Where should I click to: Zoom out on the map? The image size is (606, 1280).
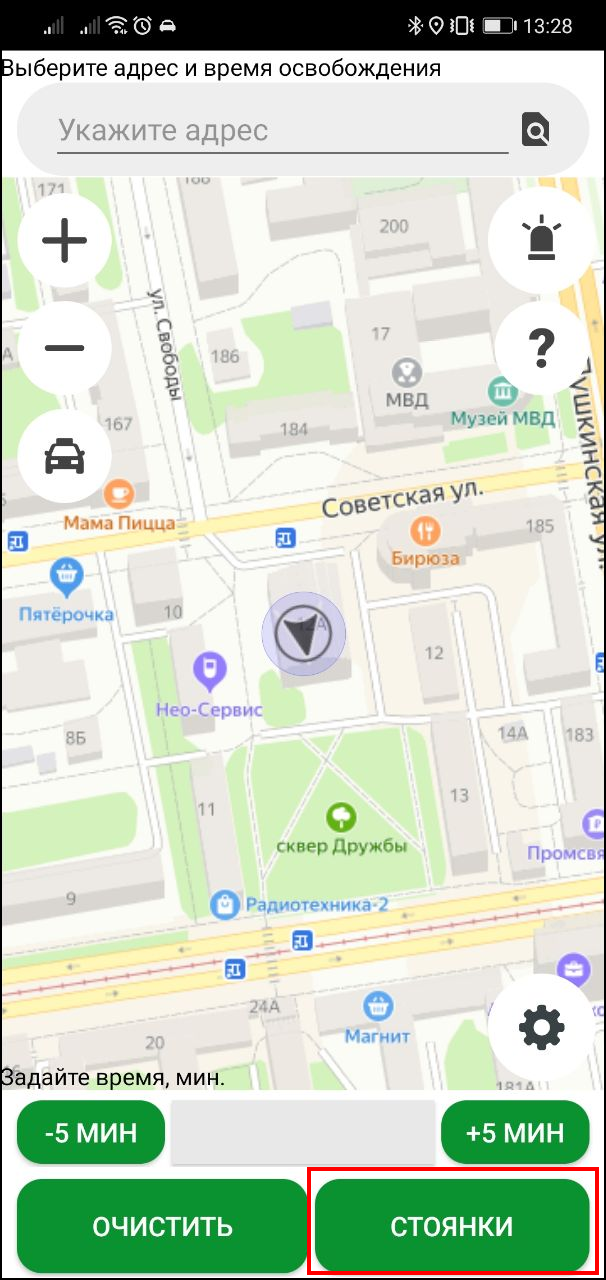pyautogui.click(x=65, y=348)
